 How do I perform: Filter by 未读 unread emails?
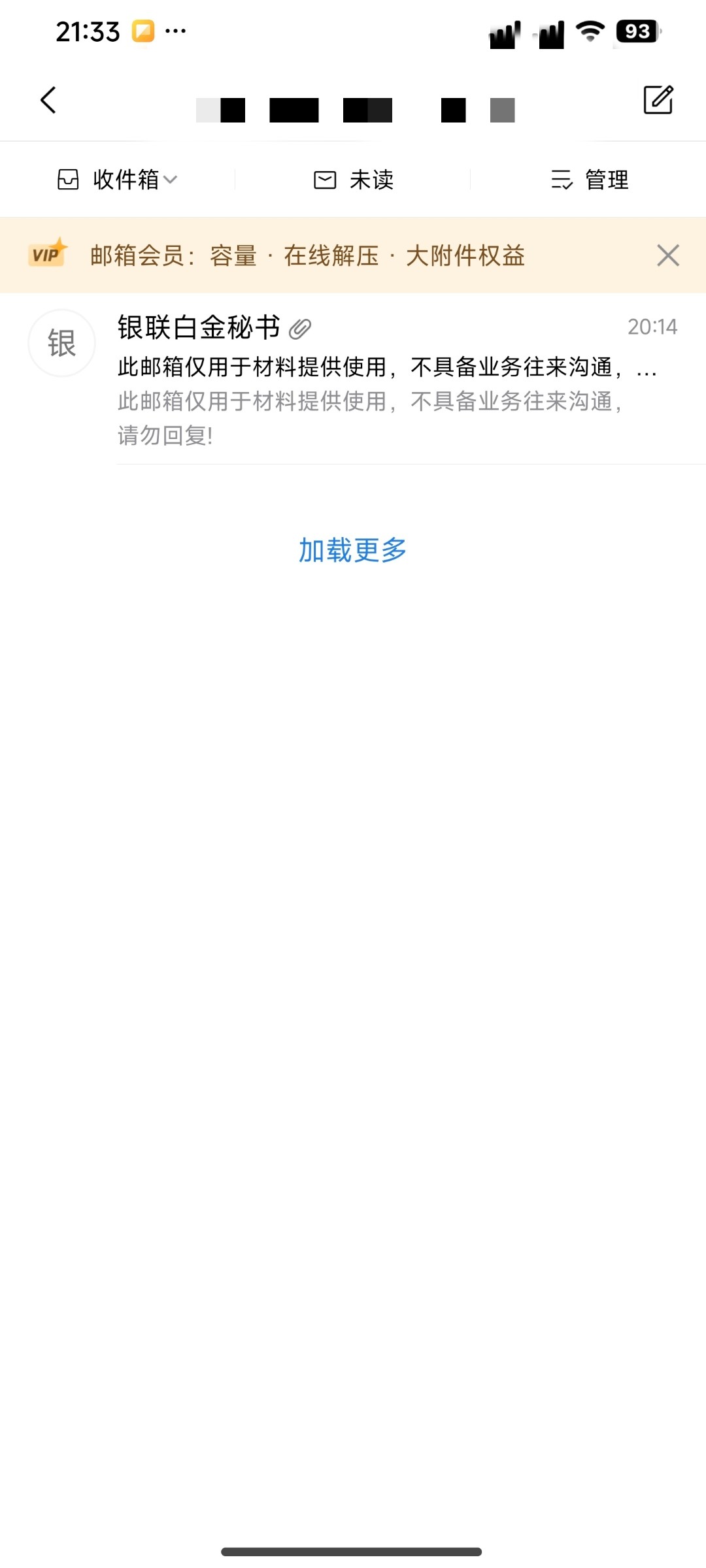coord(354,180)
